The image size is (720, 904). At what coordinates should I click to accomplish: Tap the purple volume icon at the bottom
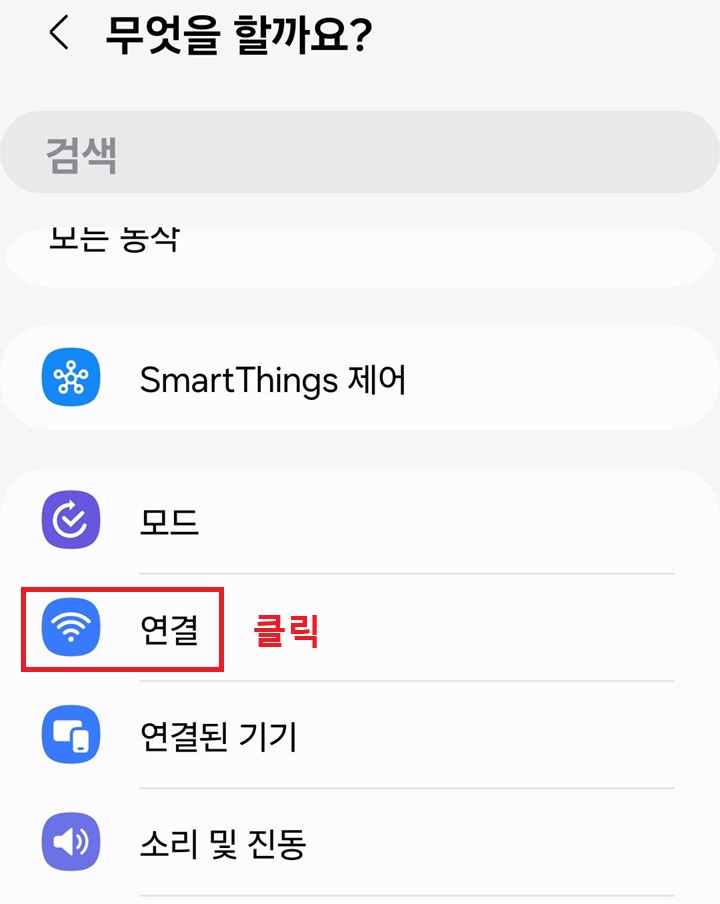point(70,843)
